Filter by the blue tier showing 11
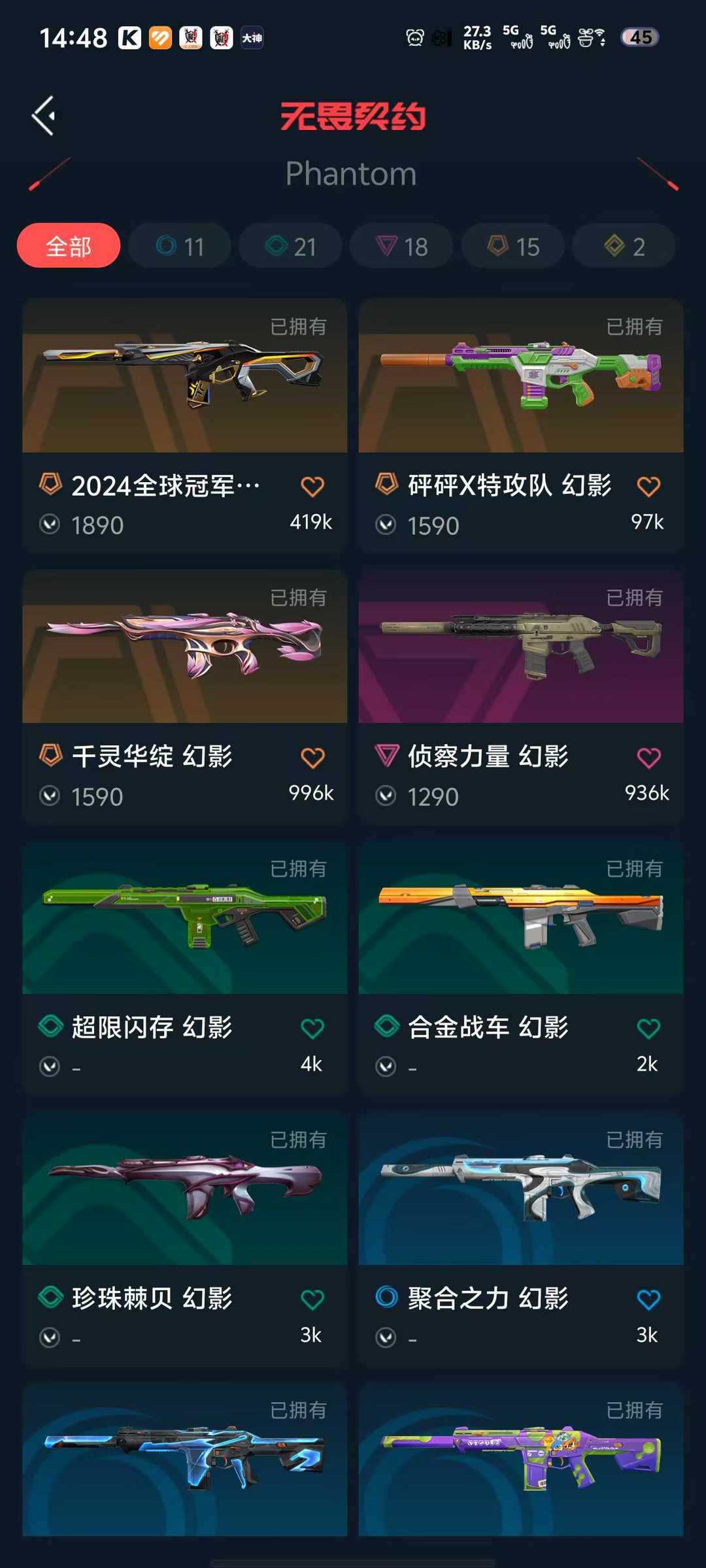 point(180,246)
